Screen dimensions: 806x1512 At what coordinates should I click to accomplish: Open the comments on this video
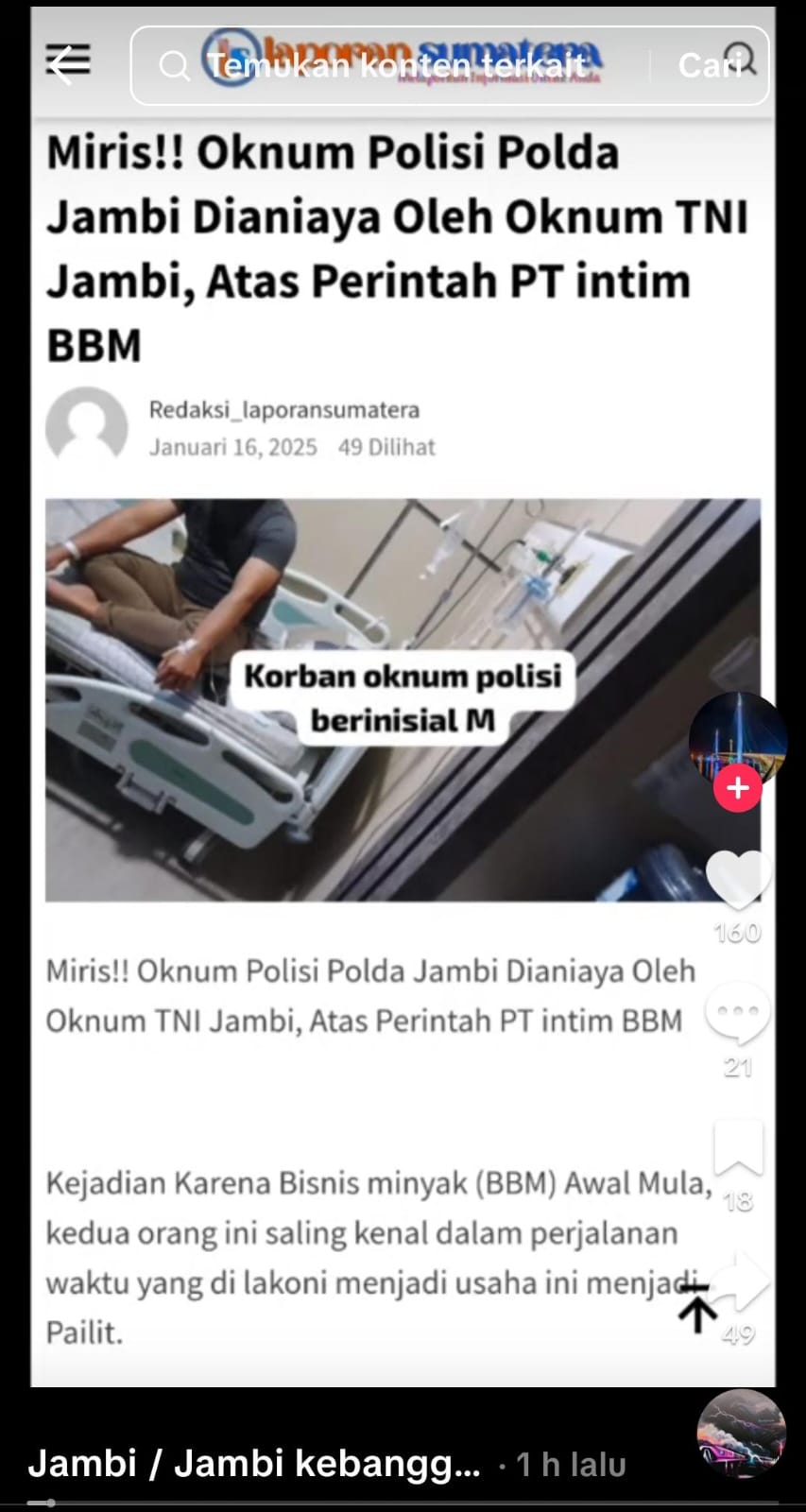tap(738, 1013)
